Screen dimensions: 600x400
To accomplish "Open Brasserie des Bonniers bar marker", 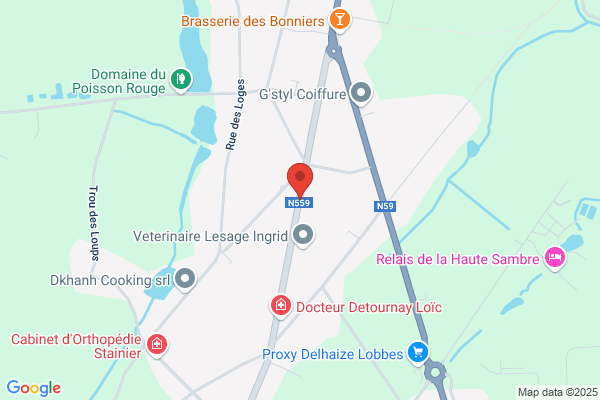I will coord(340,20).
